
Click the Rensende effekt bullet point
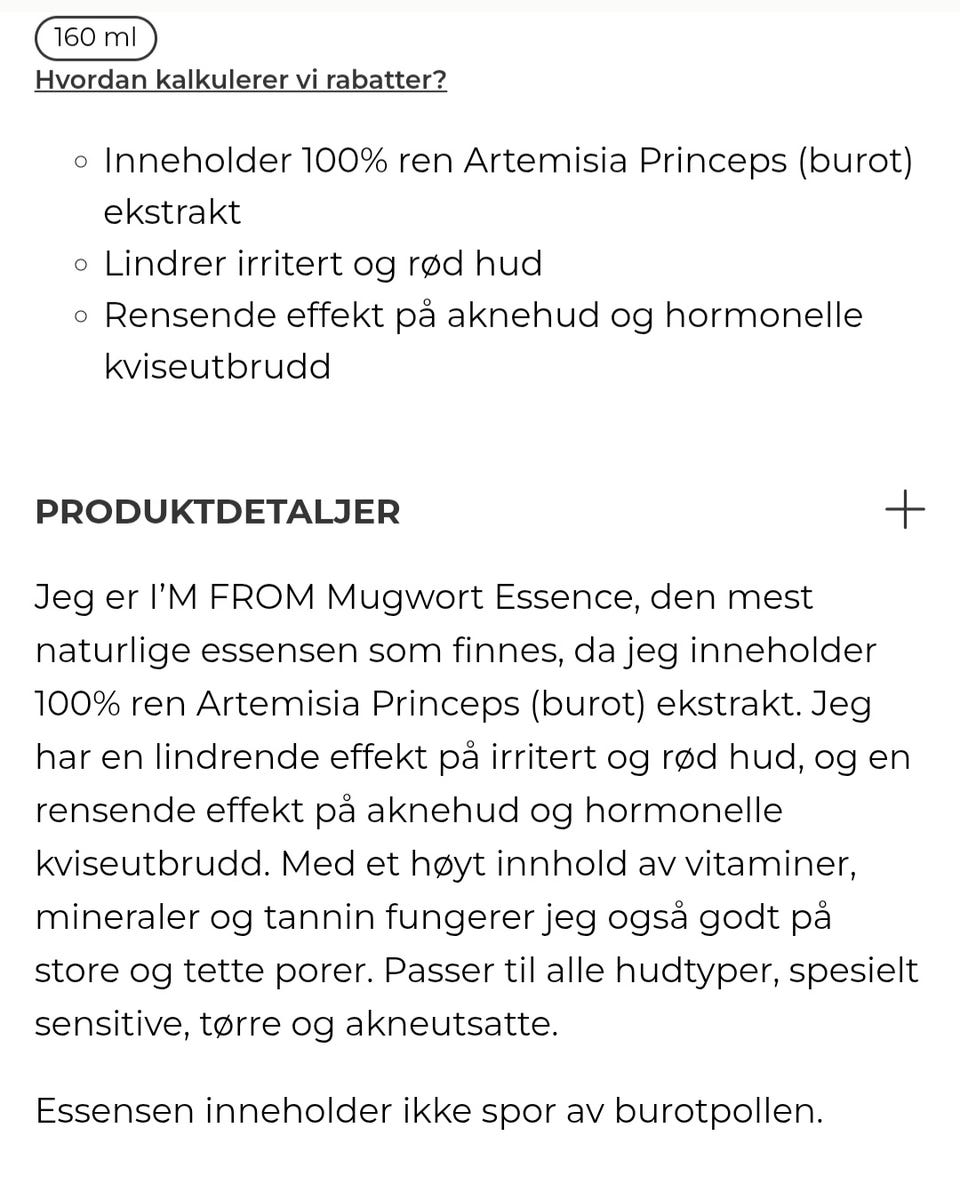[x=483, y=315]
